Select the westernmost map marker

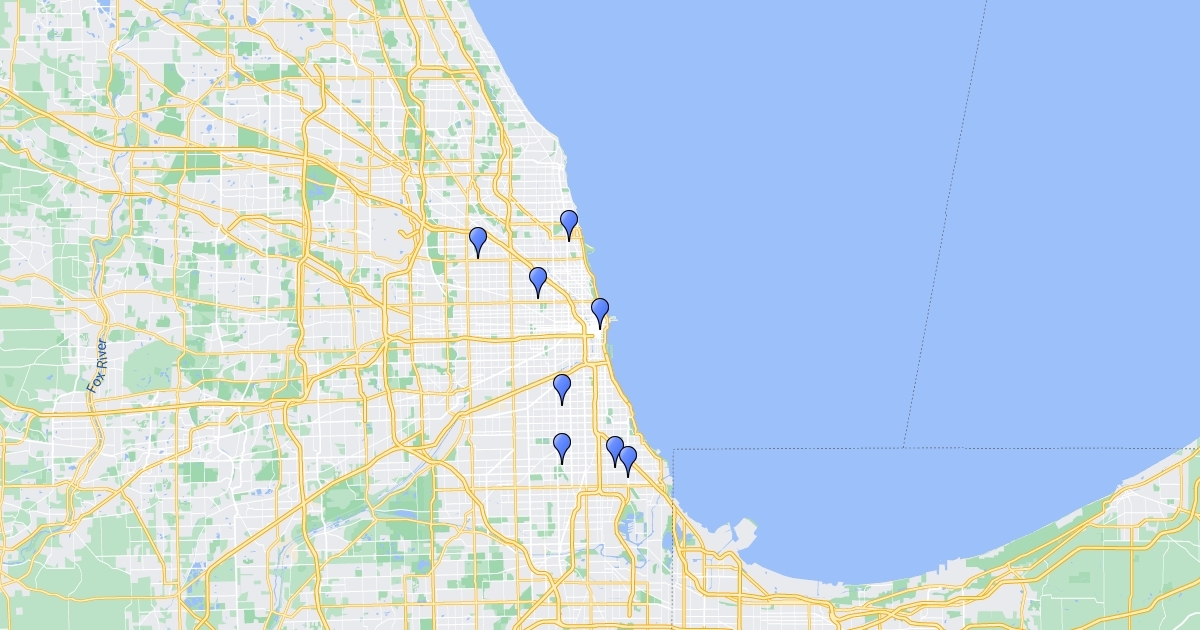coord(478,240)
